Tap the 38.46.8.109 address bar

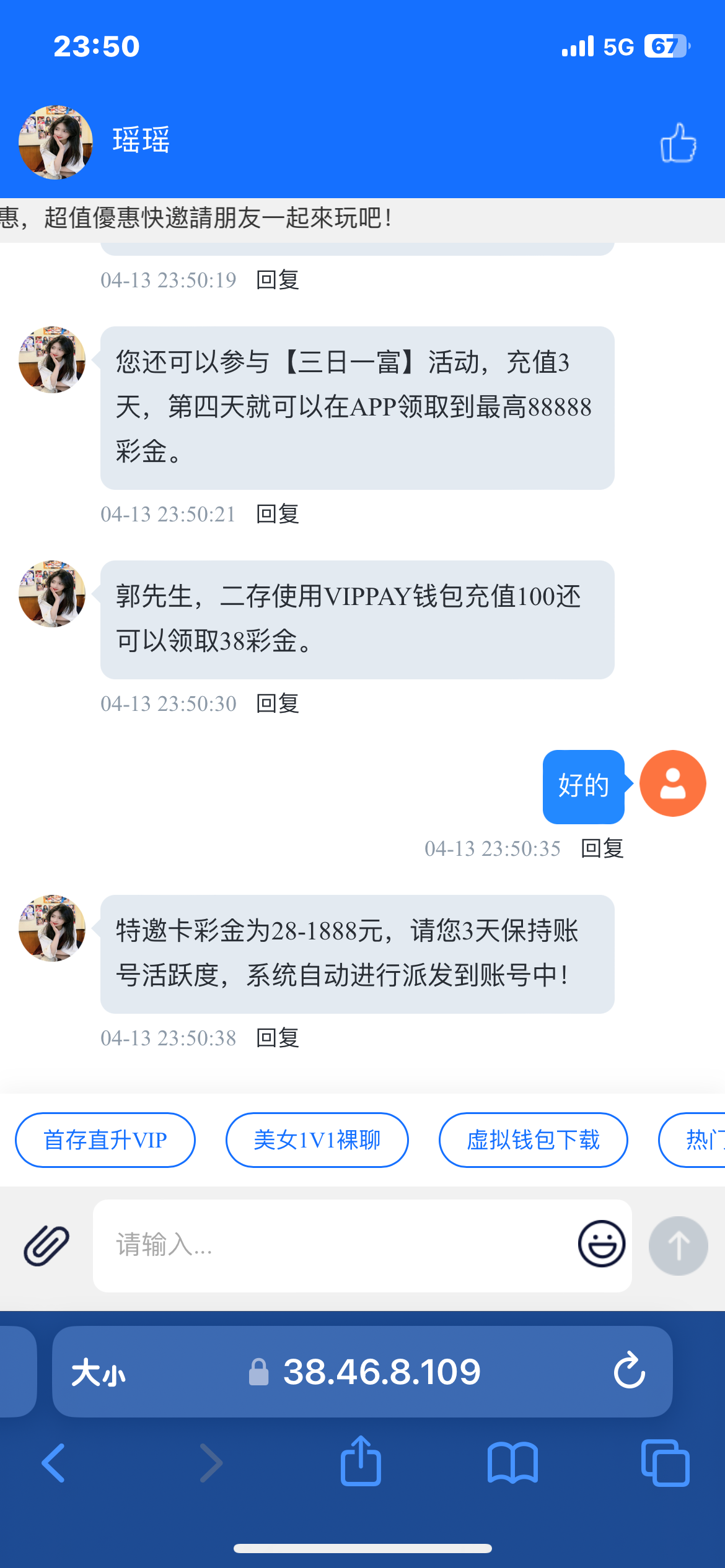[381, 1372]
